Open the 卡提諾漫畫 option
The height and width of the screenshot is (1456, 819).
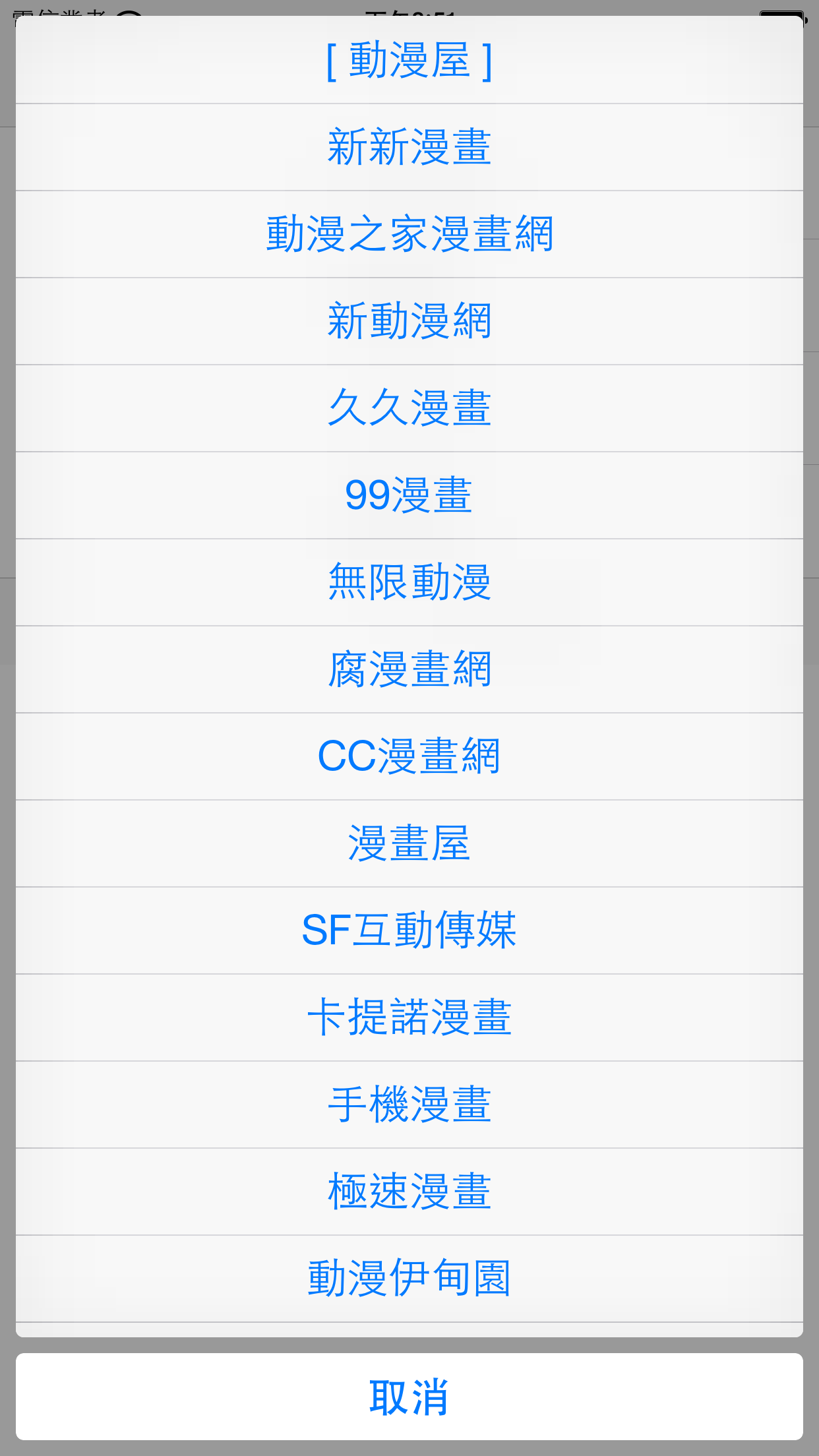tap(409, 1018)
